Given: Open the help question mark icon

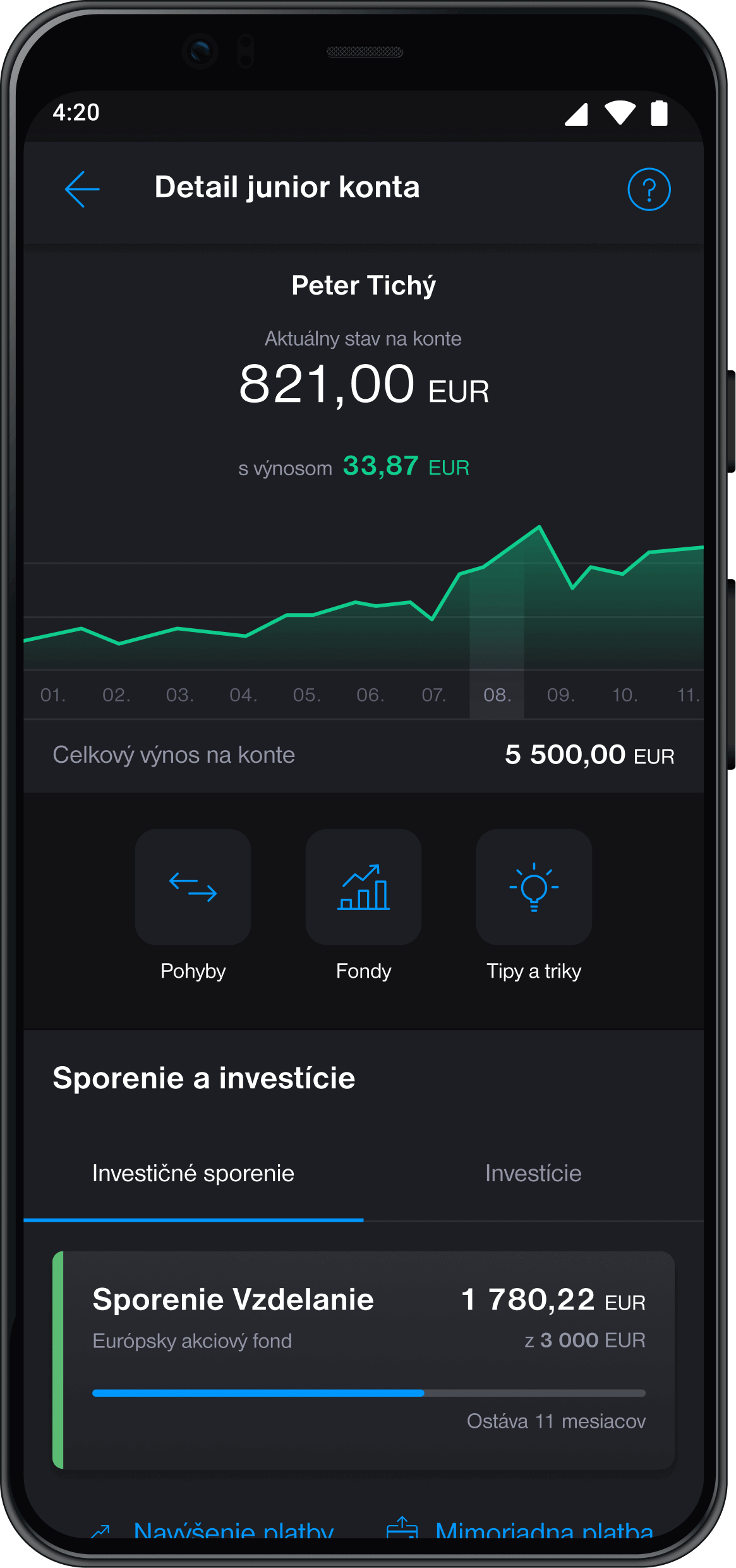Looking at the screenshot, I should click(648, 189).
